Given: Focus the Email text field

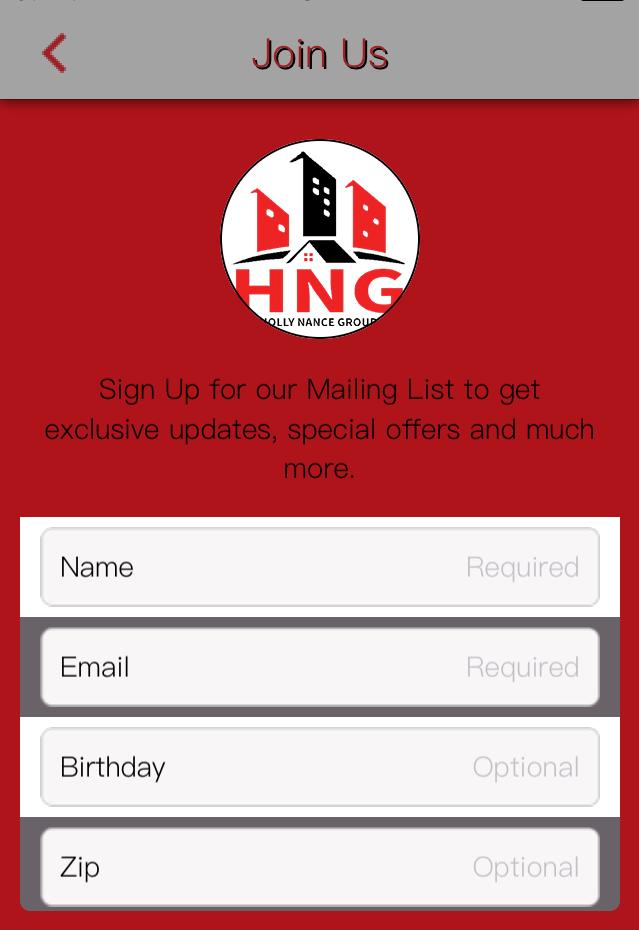Looking at the screenshot, I should coord(320,667).
